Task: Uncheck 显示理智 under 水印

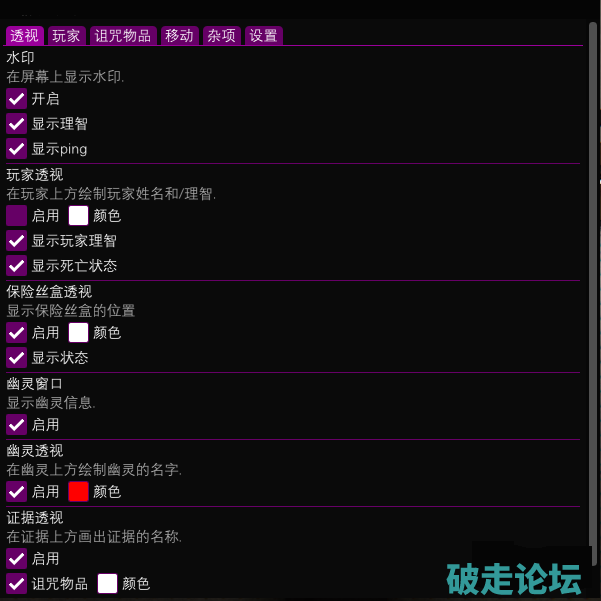Action: (x=17, y=123)
